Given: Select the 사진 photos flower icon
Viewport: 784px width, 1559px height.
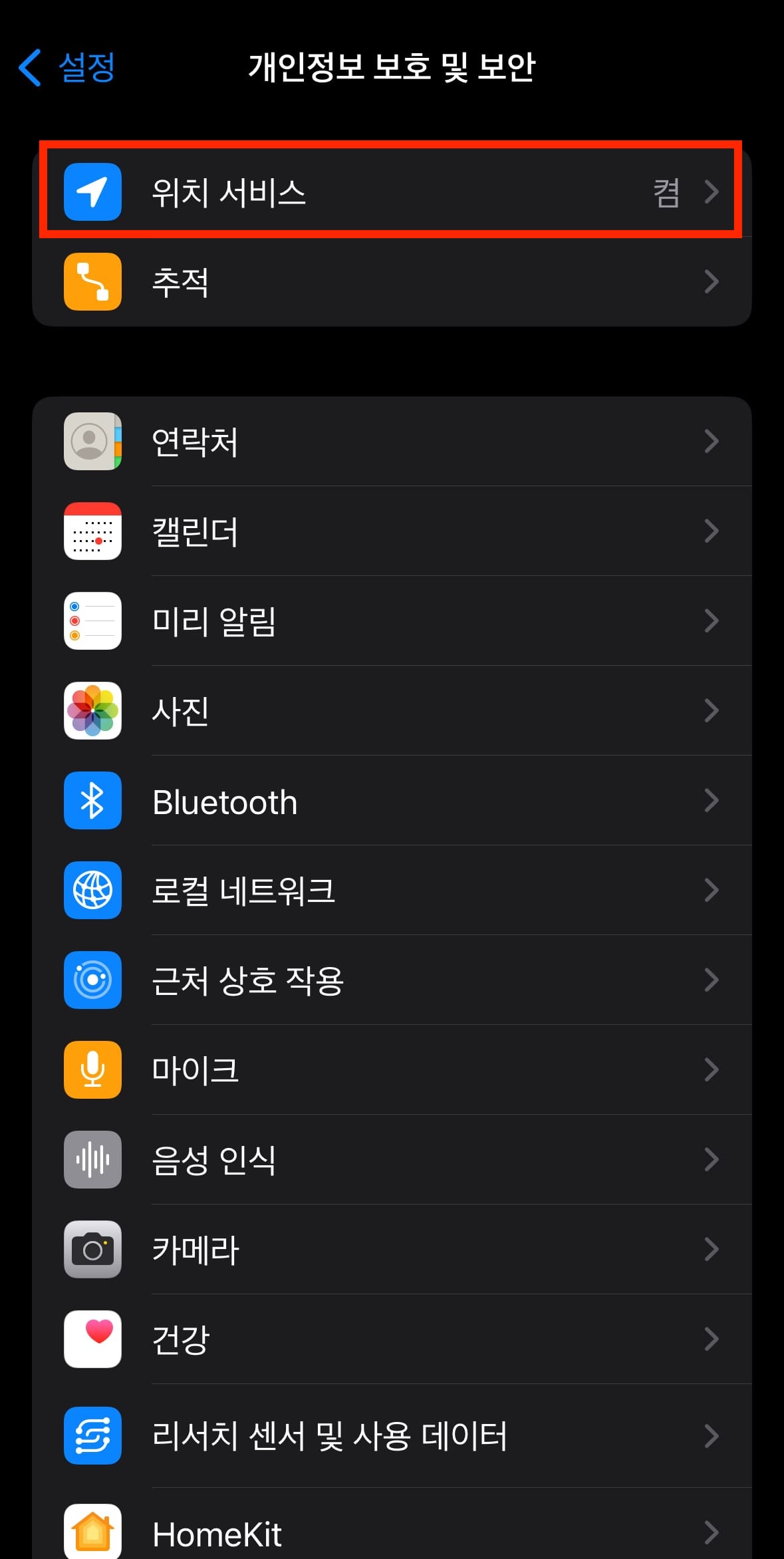Looking at the screenshot, I should (x=92, y=710).
